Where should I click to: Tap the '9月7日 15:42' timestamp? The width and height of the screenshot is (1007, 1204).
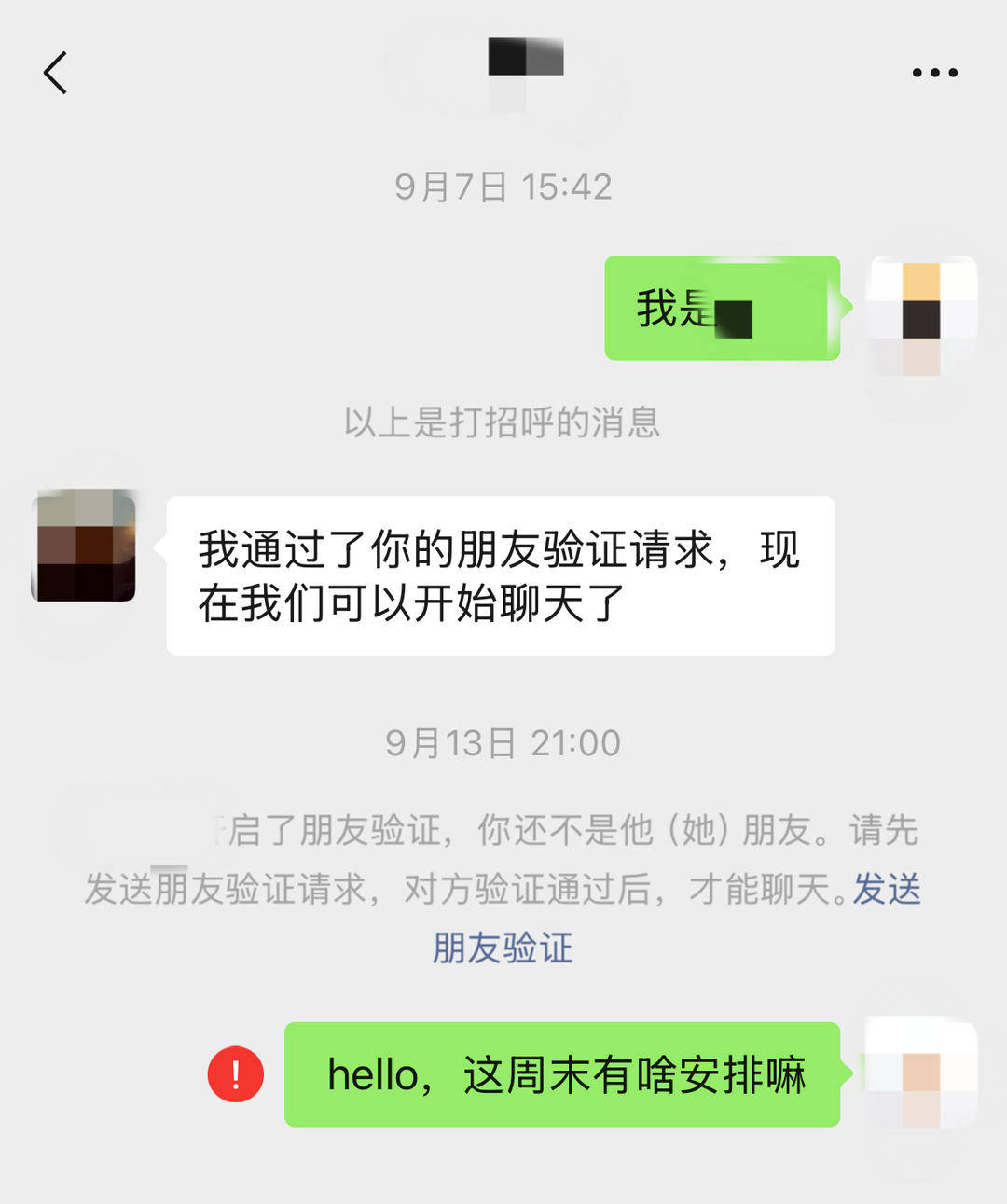[504, 187]
